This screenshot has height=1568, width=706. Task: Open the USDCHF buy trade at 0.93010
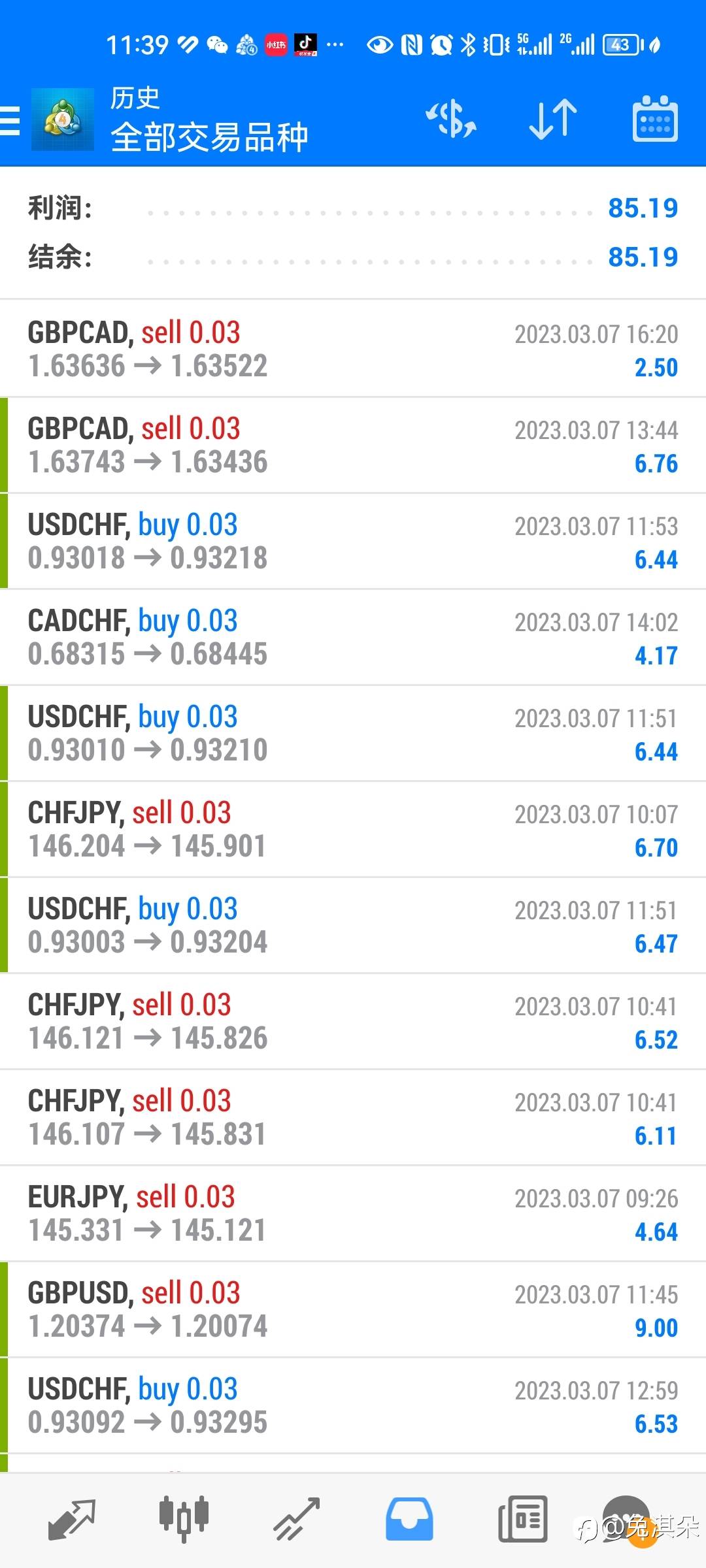[x=353, y=734]
